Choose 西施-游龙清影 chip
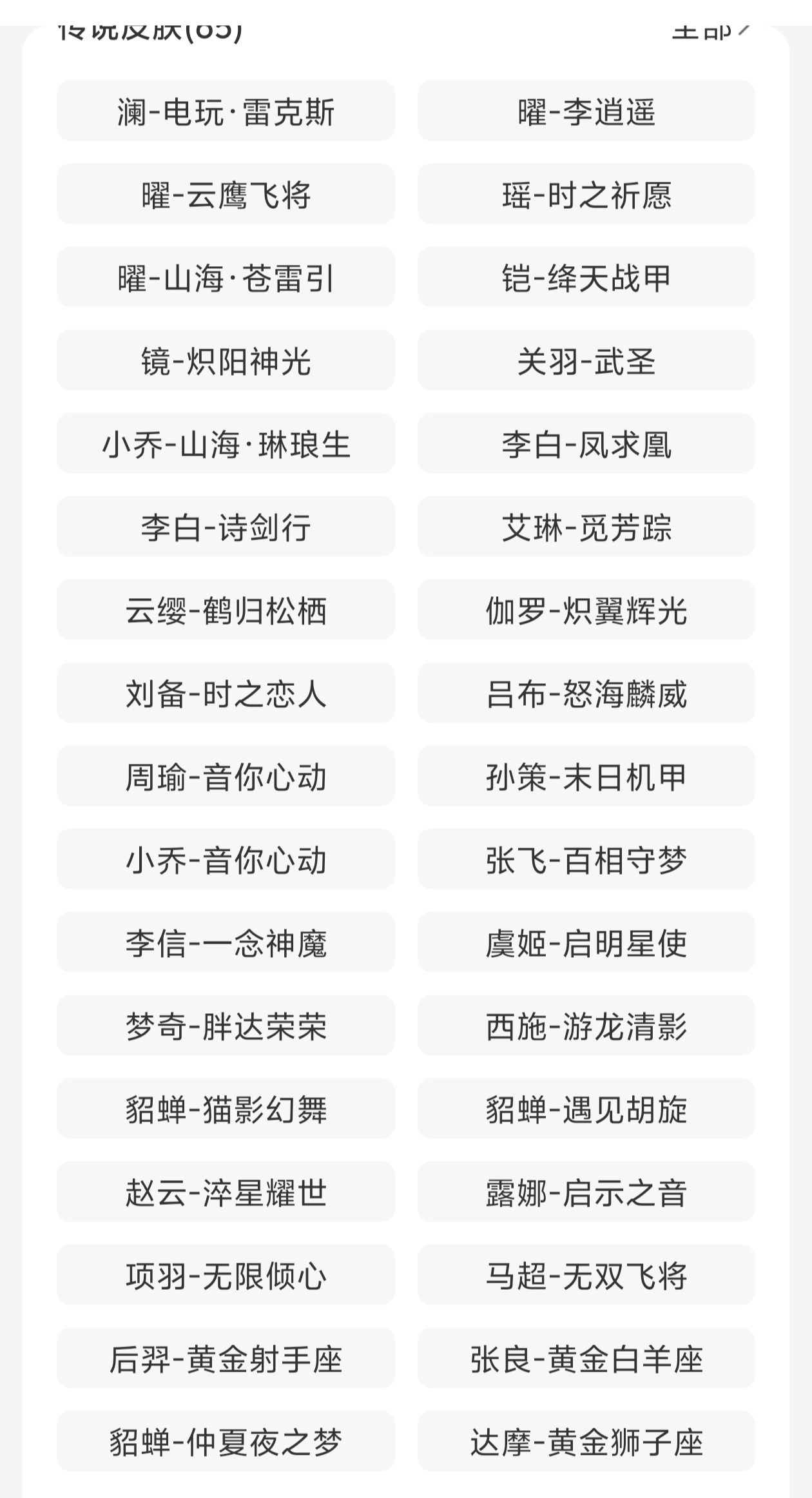Image resolution: width=812 pixels, height=1498 pixels. [586, 1026]
